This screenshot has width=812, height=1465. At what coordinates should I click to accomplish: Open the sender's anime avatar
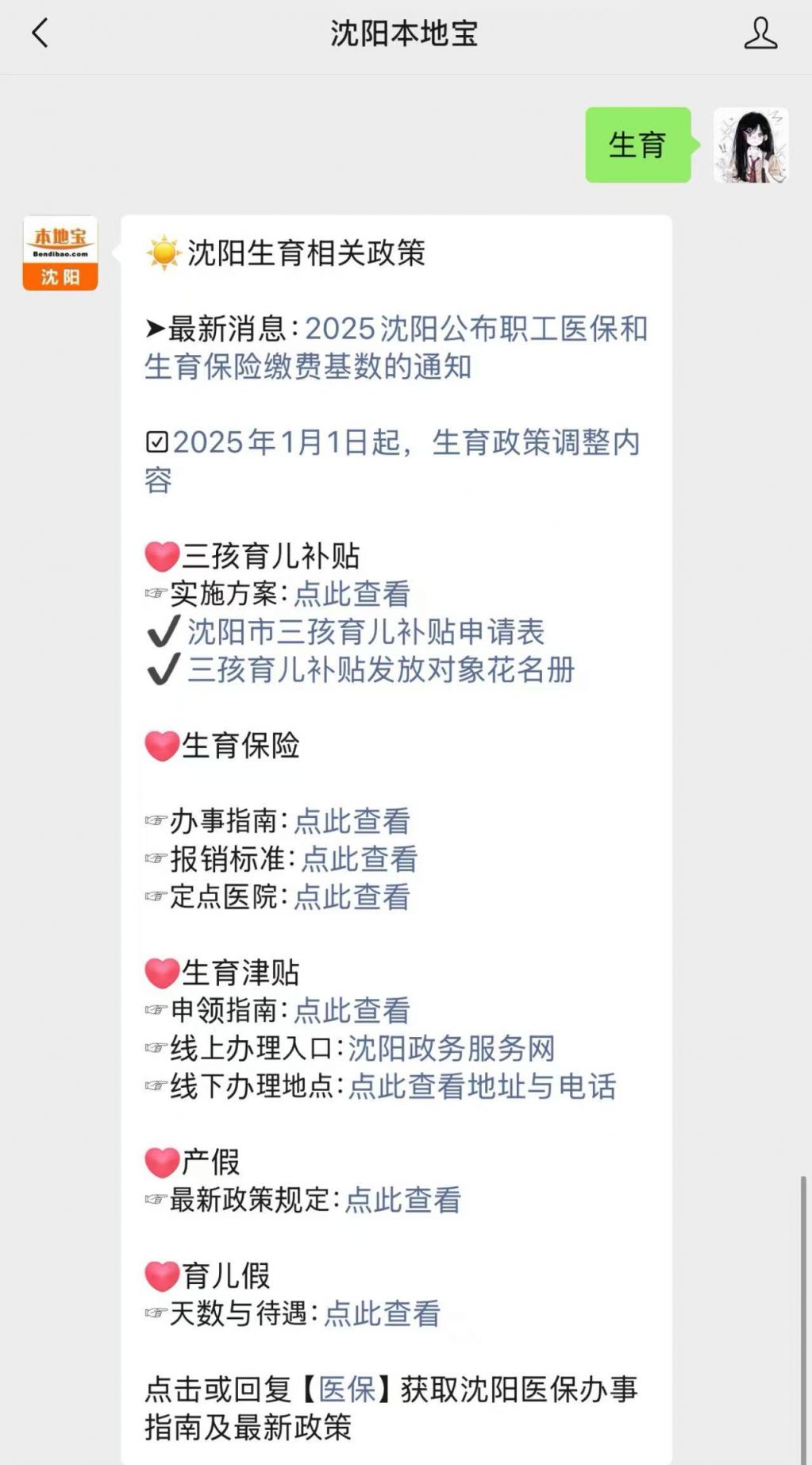click(x=750, y=145)
